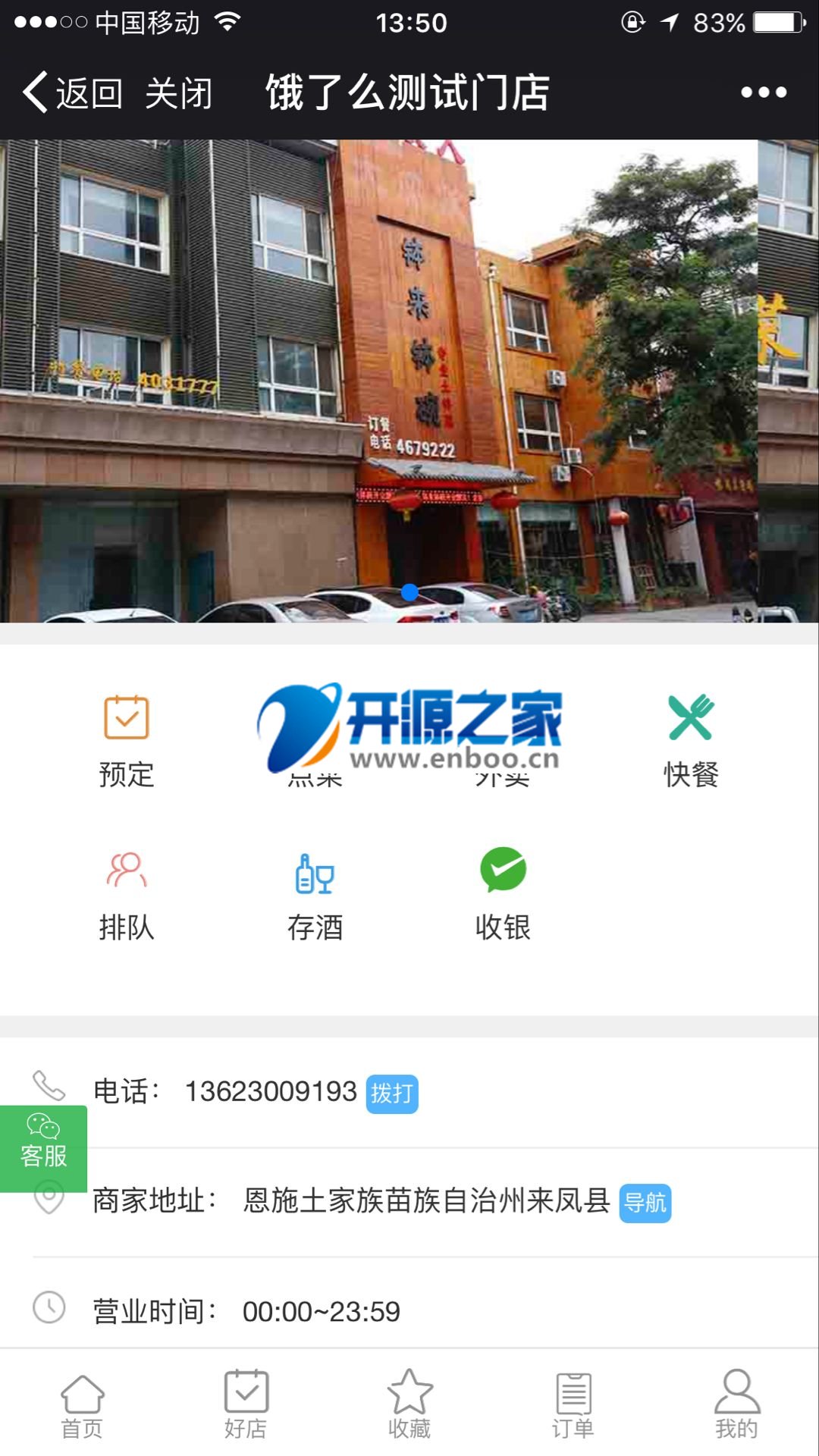Open the three-dot overflow menu
The width and height of the screenshot is (819, 1456).
click(x=763, y=93)
